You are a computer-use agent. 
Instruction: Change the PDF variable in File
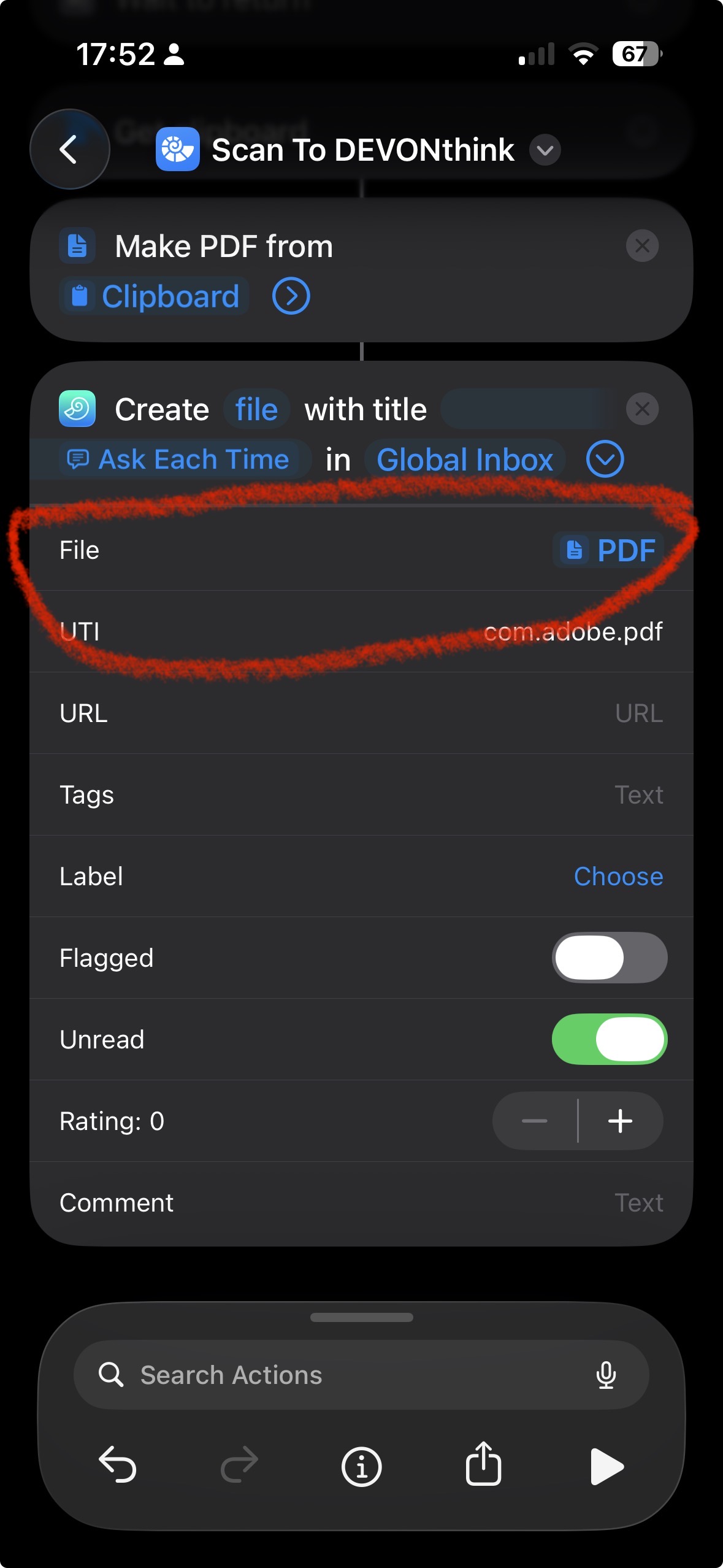click(x=610, y=550)
